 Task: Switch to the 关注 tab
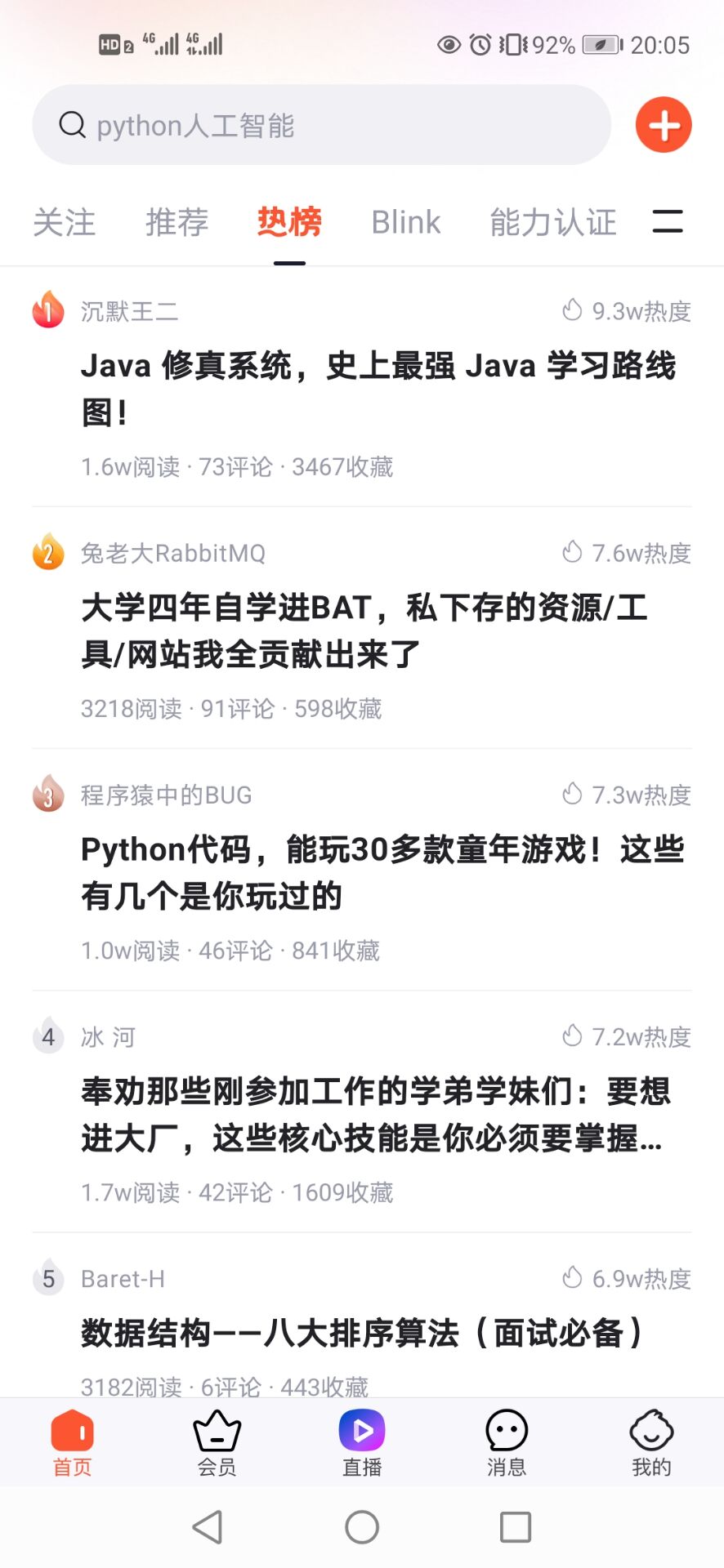pos(64,222)
